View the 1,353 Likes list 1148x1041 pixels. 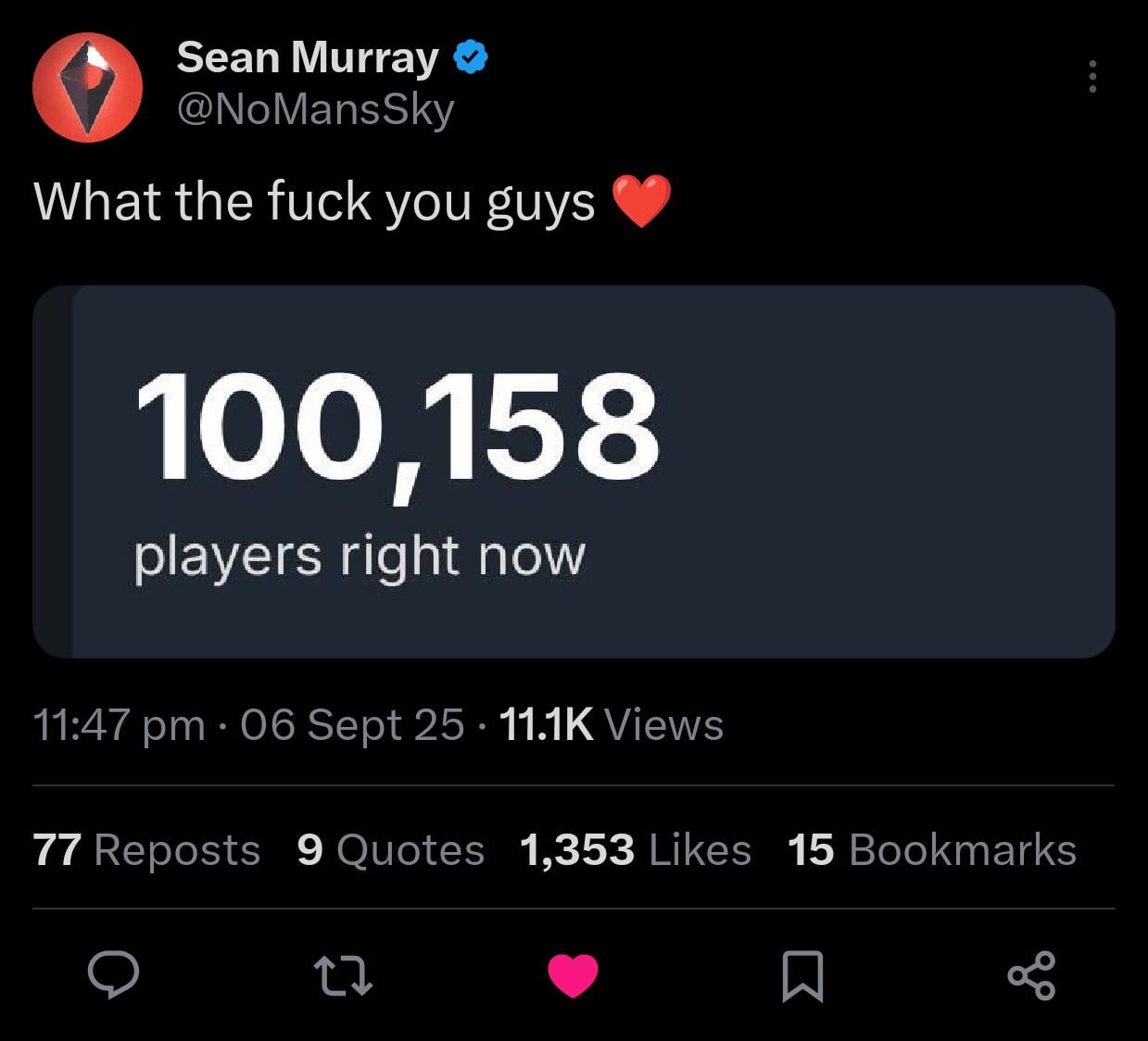point(635,849)
